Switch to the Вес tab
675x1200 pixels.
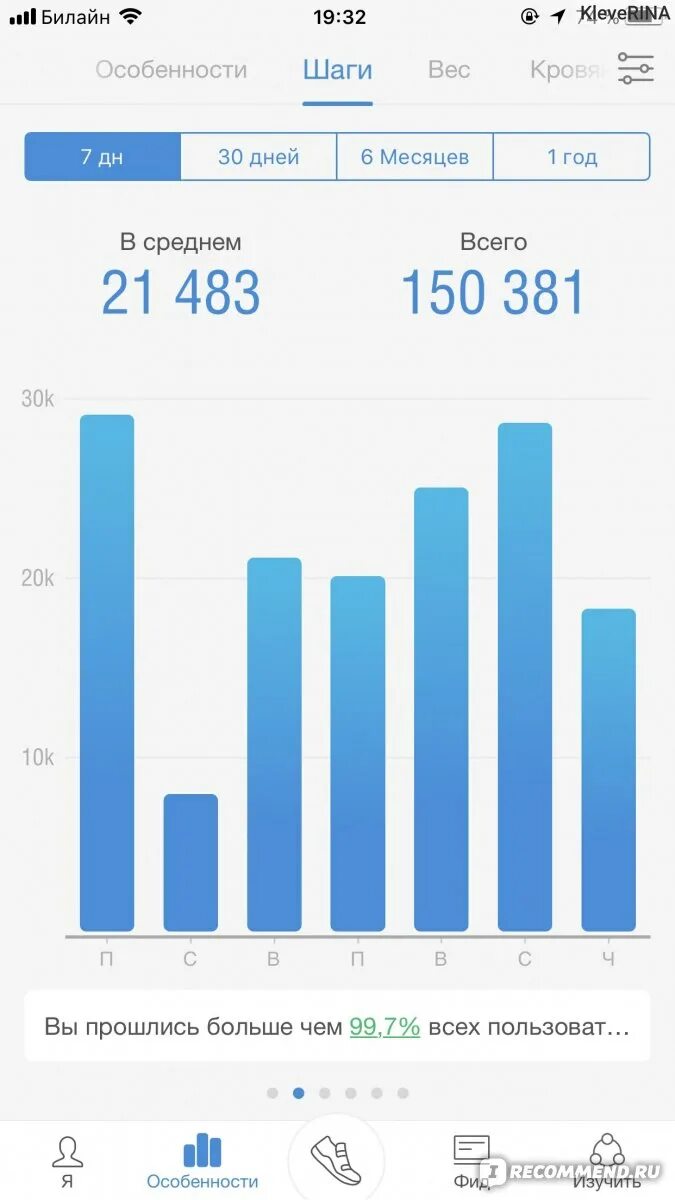(449, 70)
